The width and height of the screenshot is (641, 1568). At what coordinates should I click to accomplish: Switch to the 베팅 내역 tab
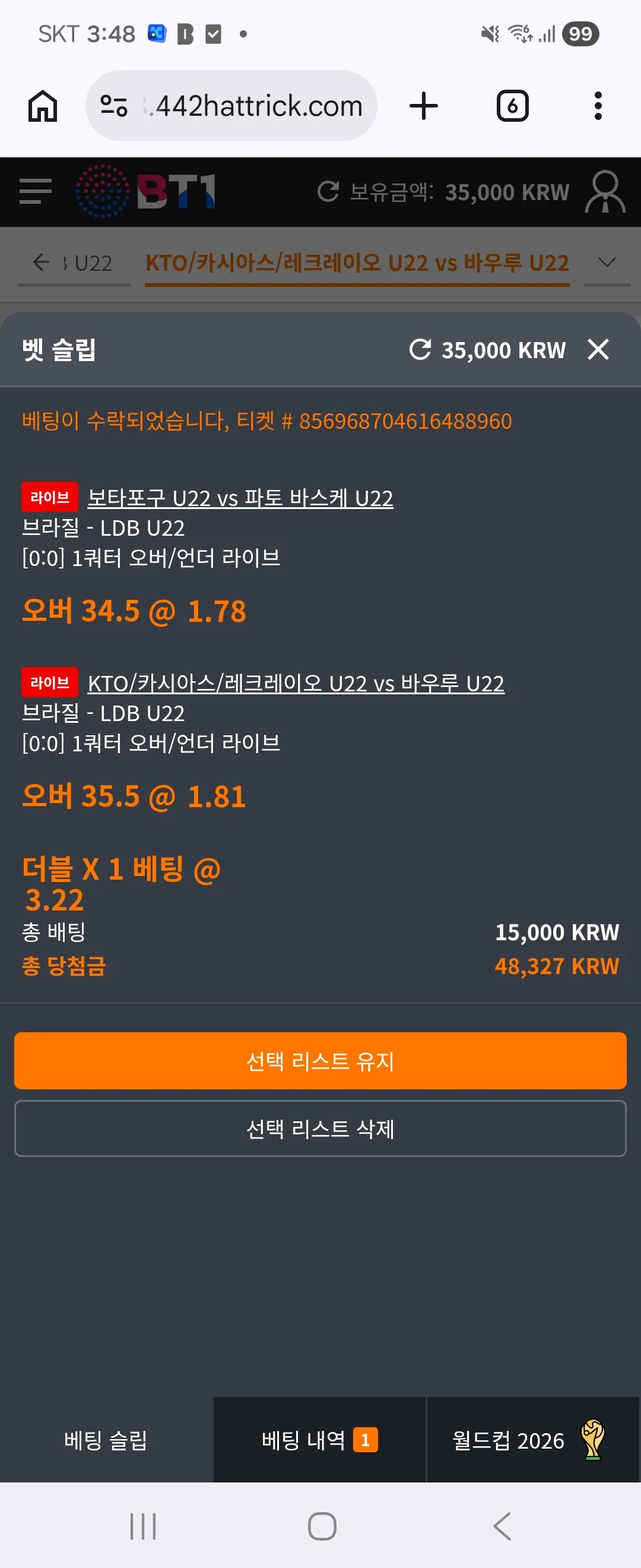(320, 1440)
